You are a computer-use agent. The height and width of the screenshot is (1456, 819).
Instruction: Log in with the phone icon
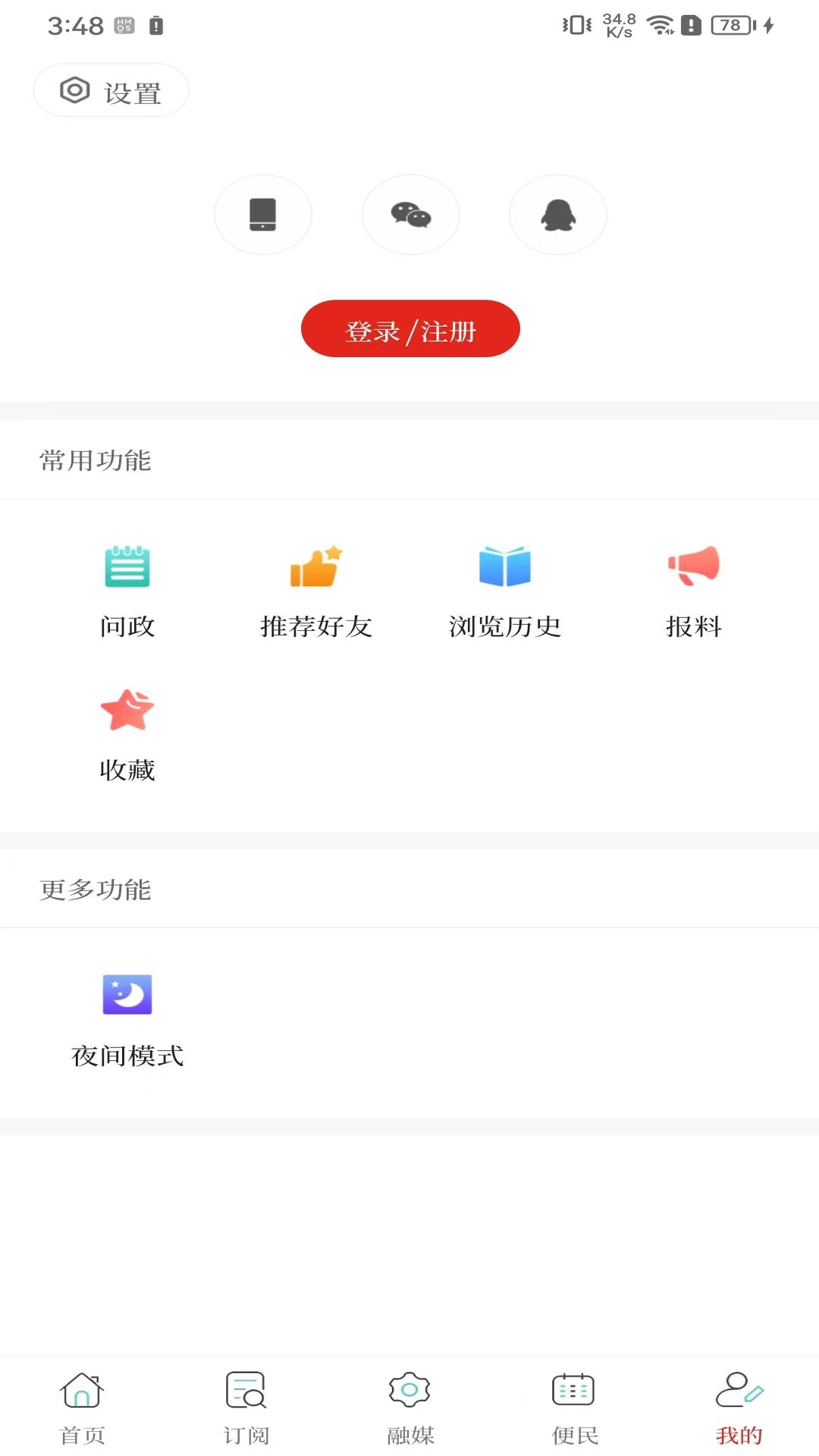click(x=263, y=215)
